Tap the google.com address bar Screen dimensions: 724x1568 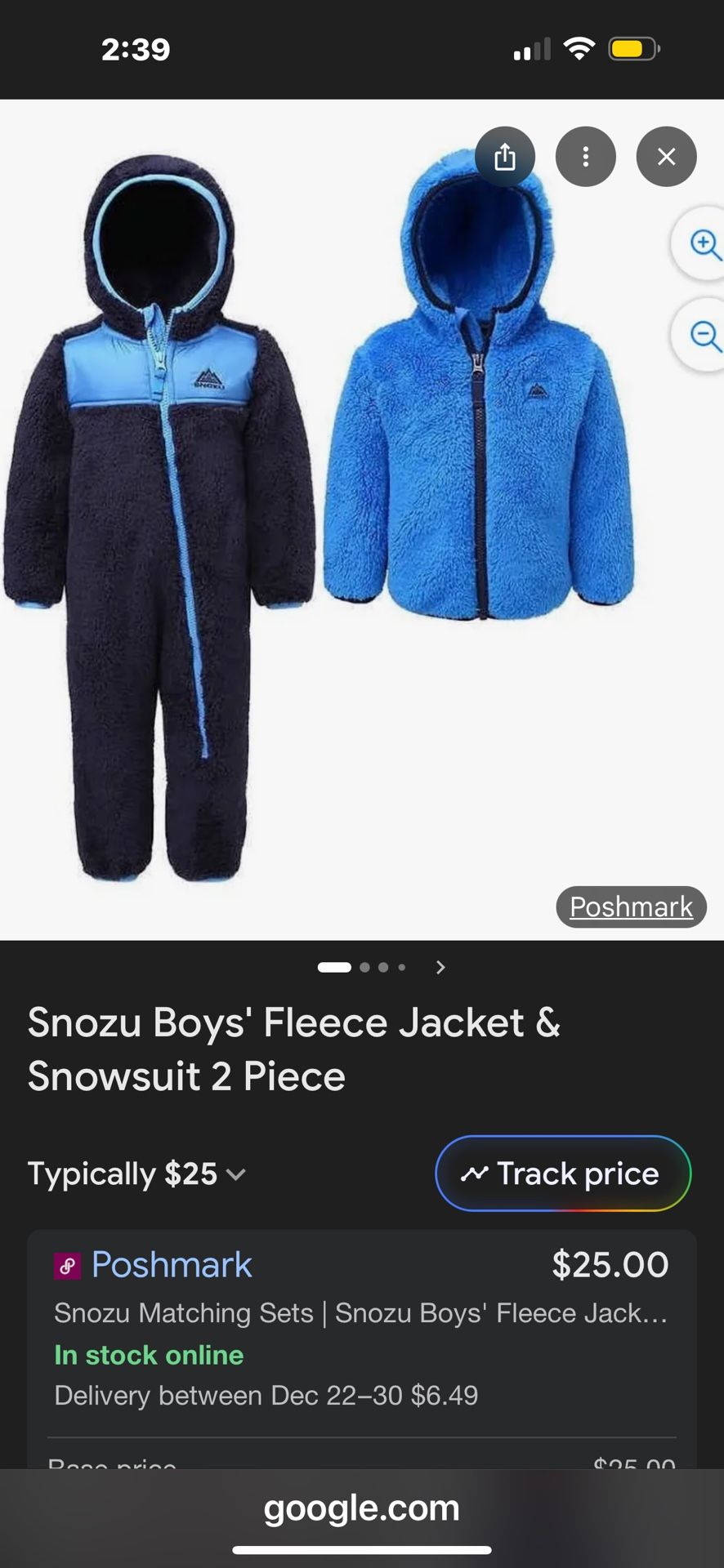click(361, 1508)
